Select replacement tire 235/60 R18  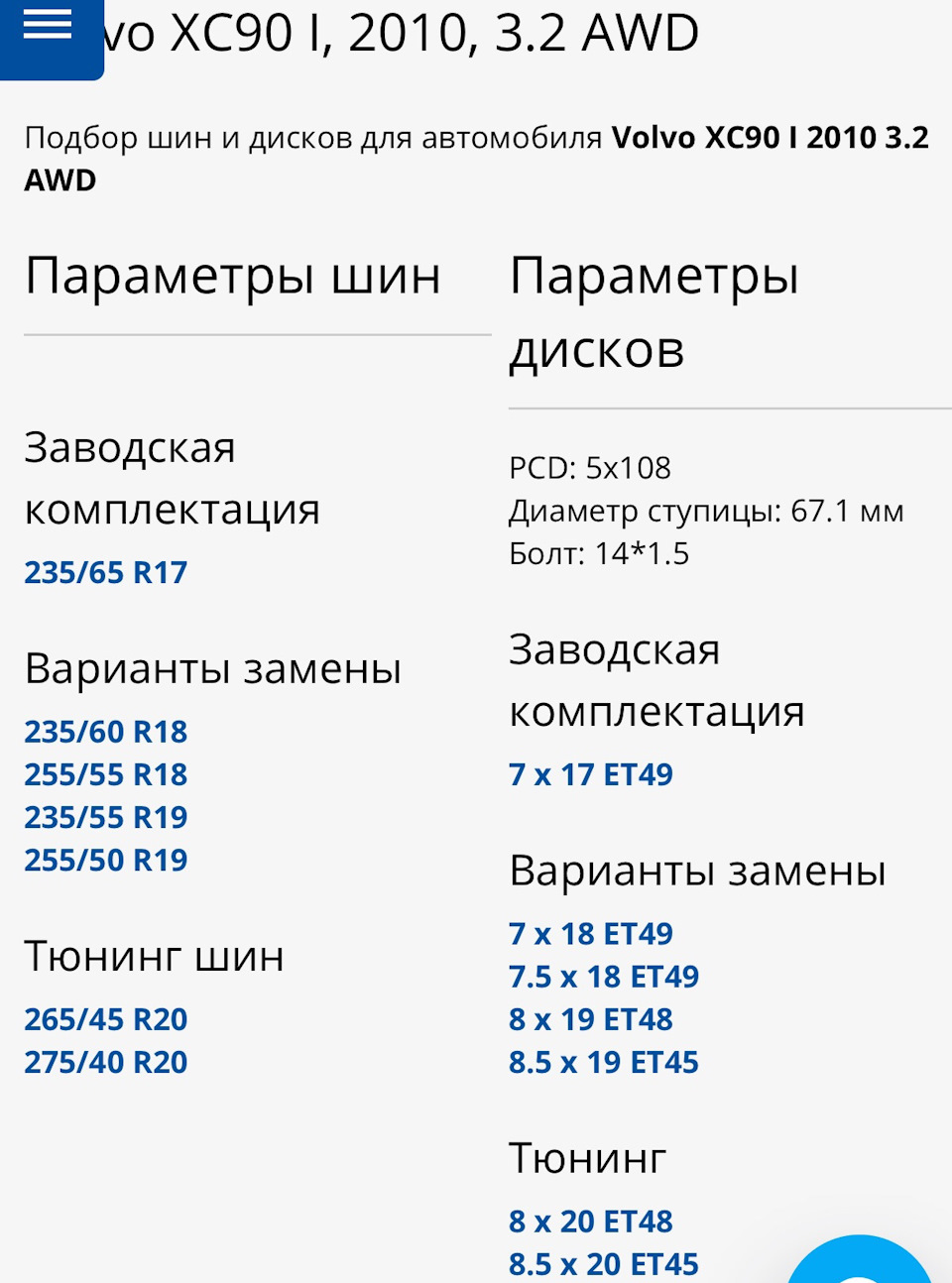click(106, 732)
